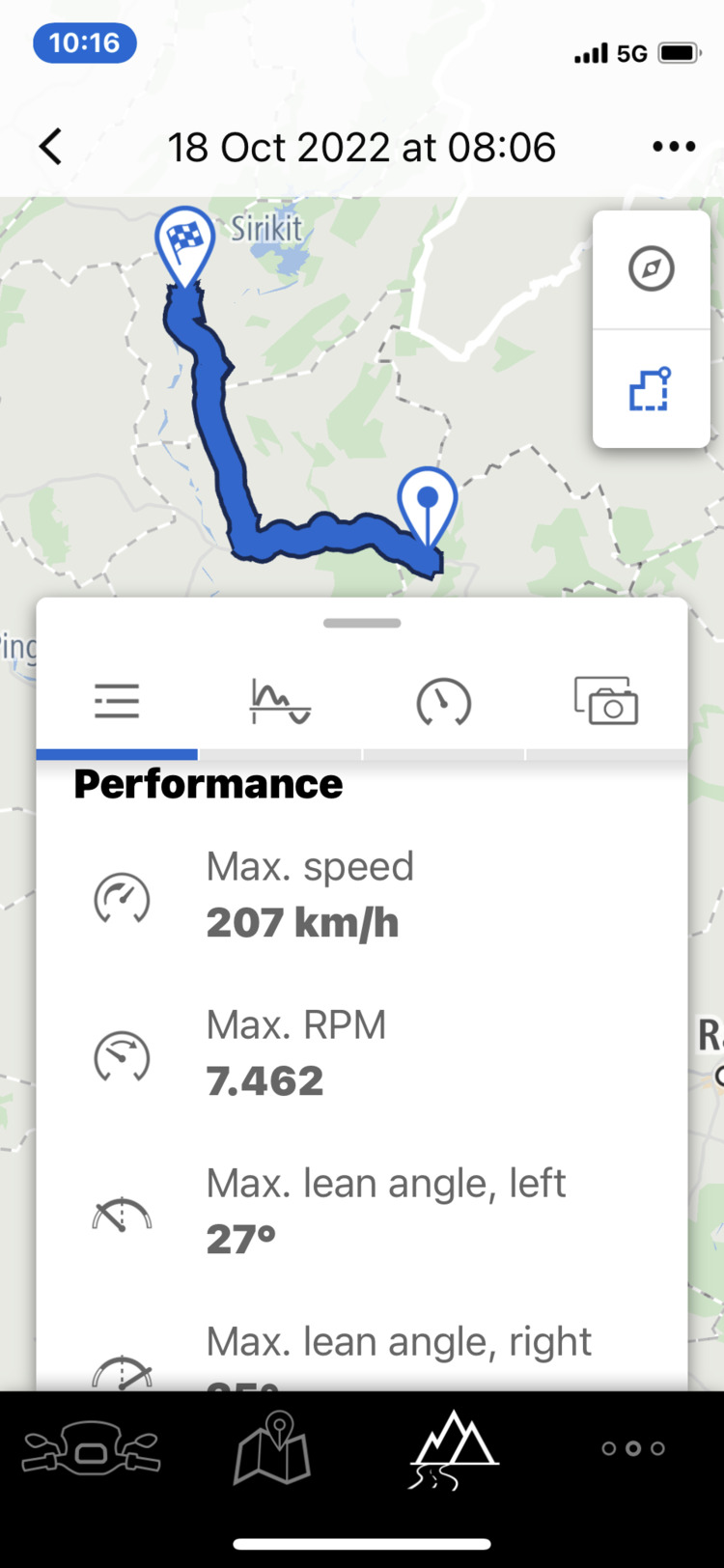Select the mountain trips tab in bottom bar

[x=454, y=1447]
